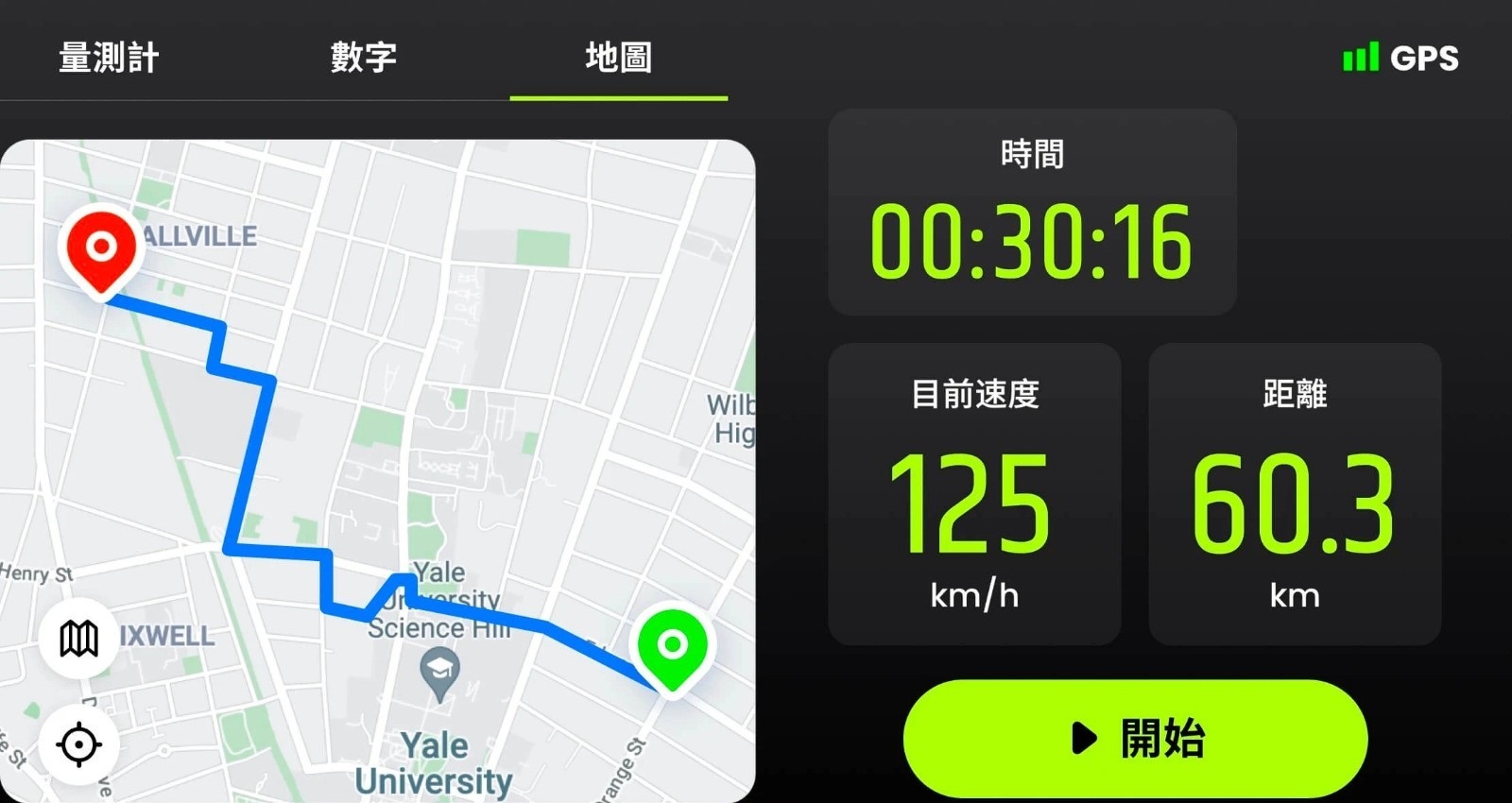This screenshot has width=1512, height=803.
Task: Change the map type with the map icon
Action: point(79,639)
